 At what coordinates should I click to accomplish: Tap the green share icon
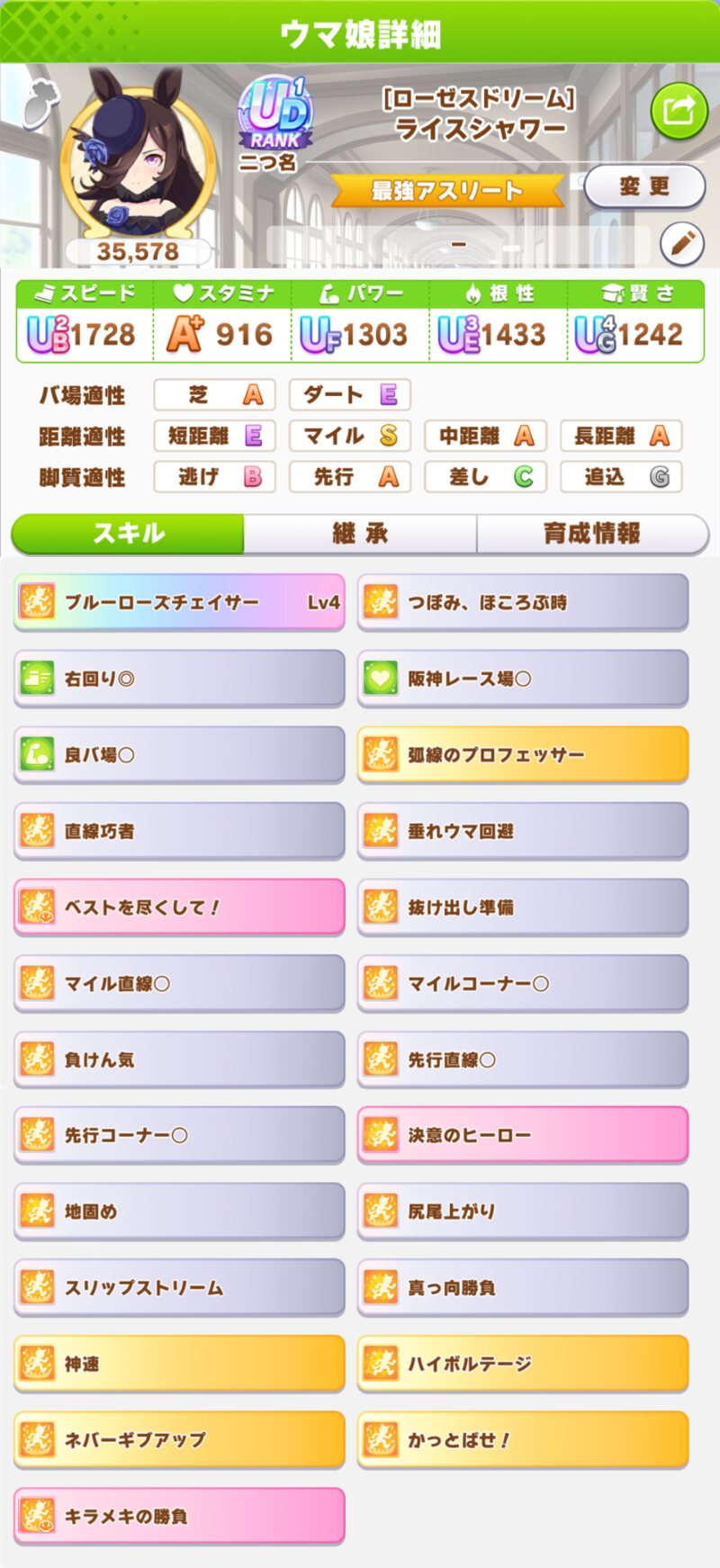[x=679, y=111]
